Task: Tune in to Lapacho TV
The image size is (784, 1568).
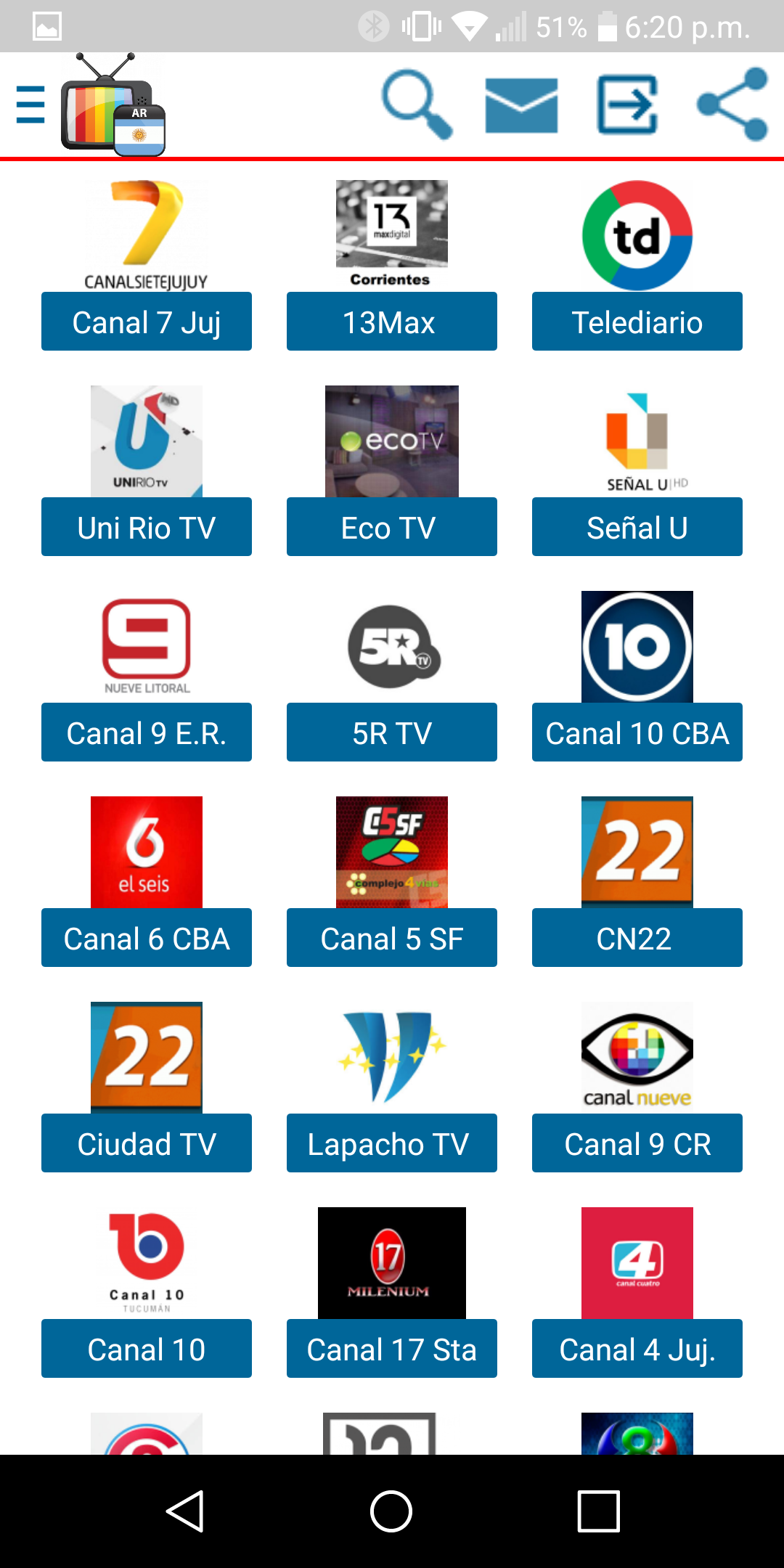Action: coord(392,1143)
